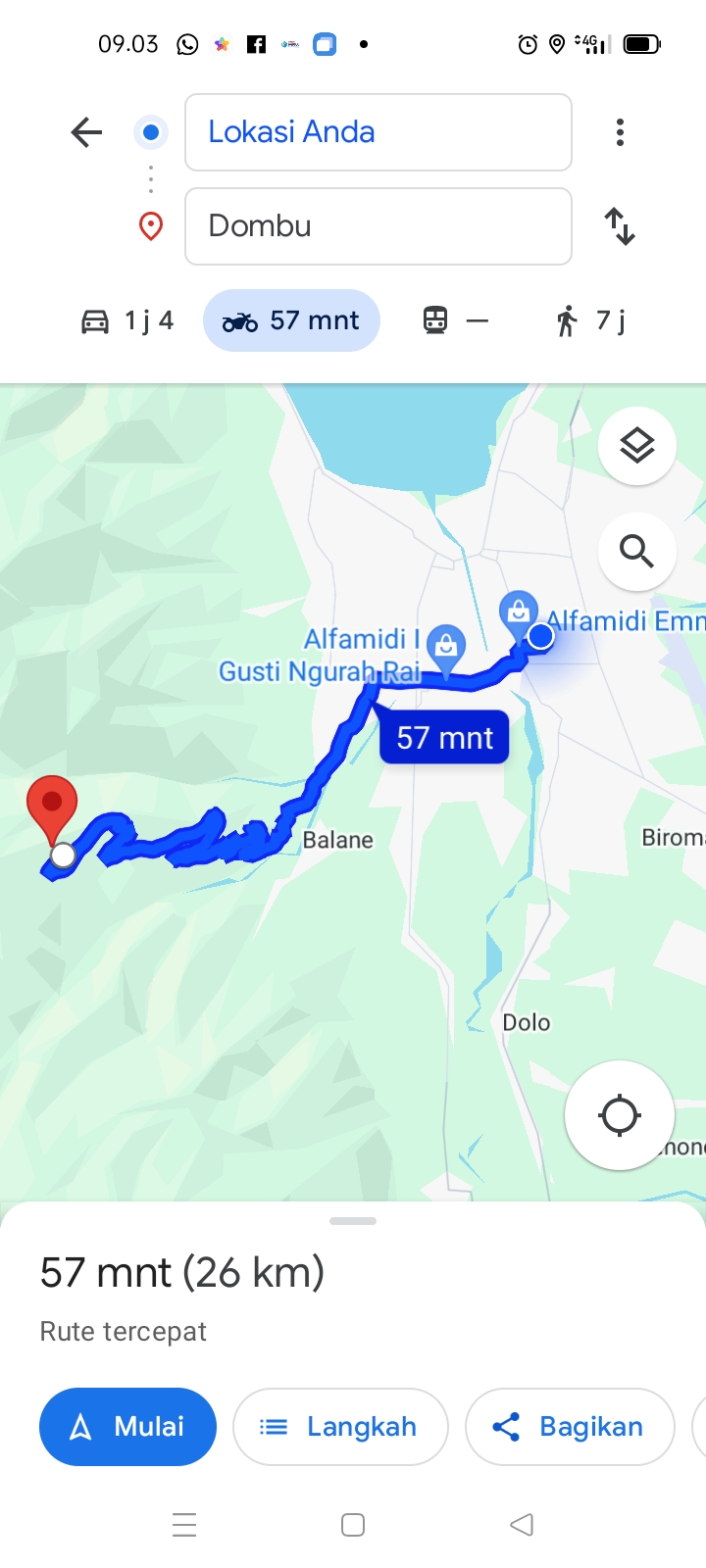The height and width of the screenshot is (1568, 706).
Task: Switch to car travel mode
Action: click(126, 320)
